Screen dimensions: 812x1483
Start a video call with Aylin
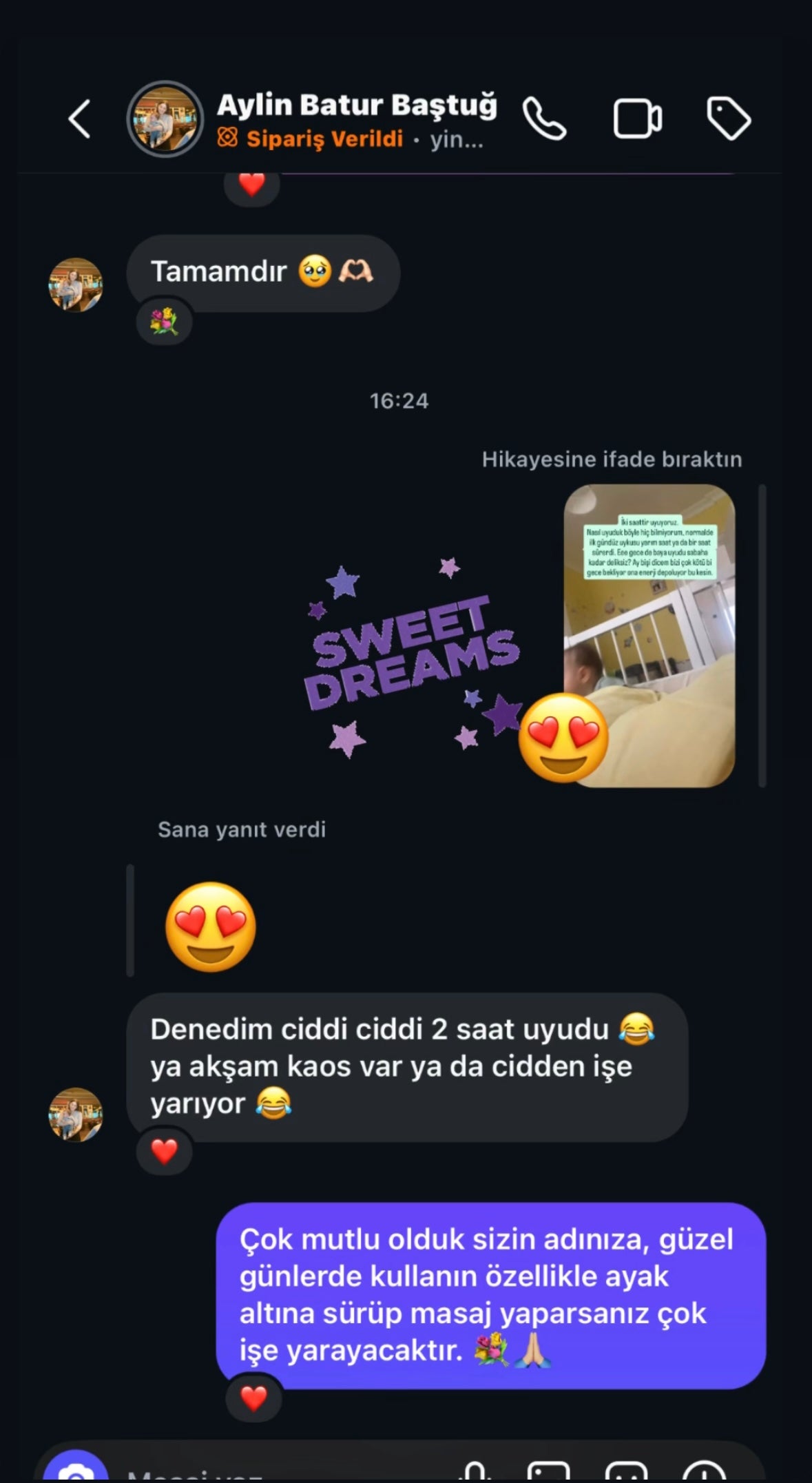point(637,119)
